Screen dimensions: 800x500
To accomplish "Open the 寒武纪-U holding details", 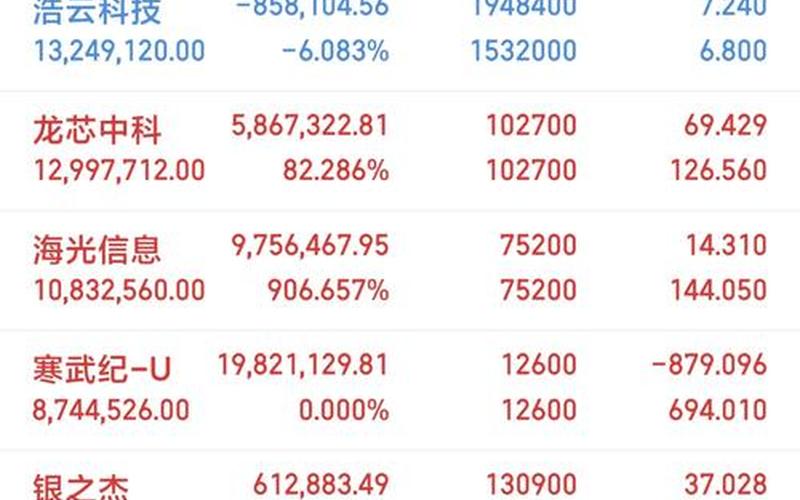I will (x=102, y=369).
